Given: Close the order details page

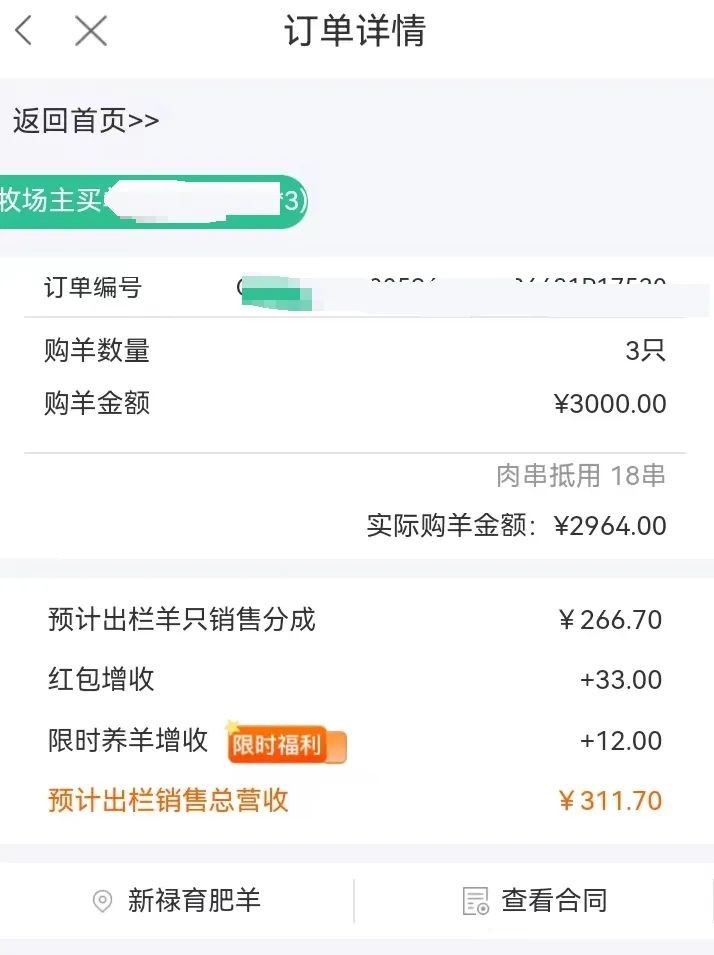Looking at the screenshot, I should pos(91,31).
